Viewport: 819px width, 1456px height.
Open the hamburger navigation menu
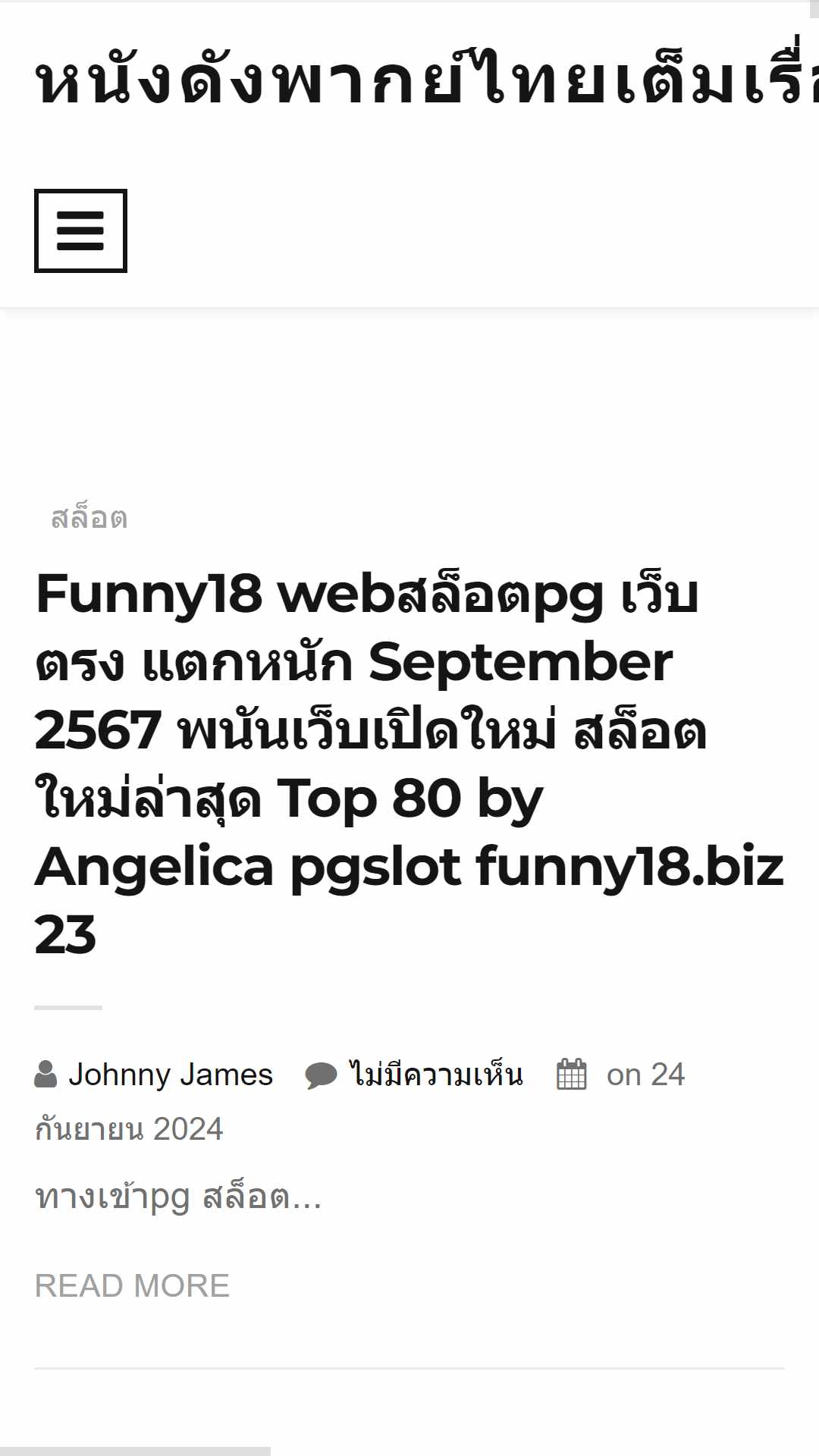click(80, 231)
